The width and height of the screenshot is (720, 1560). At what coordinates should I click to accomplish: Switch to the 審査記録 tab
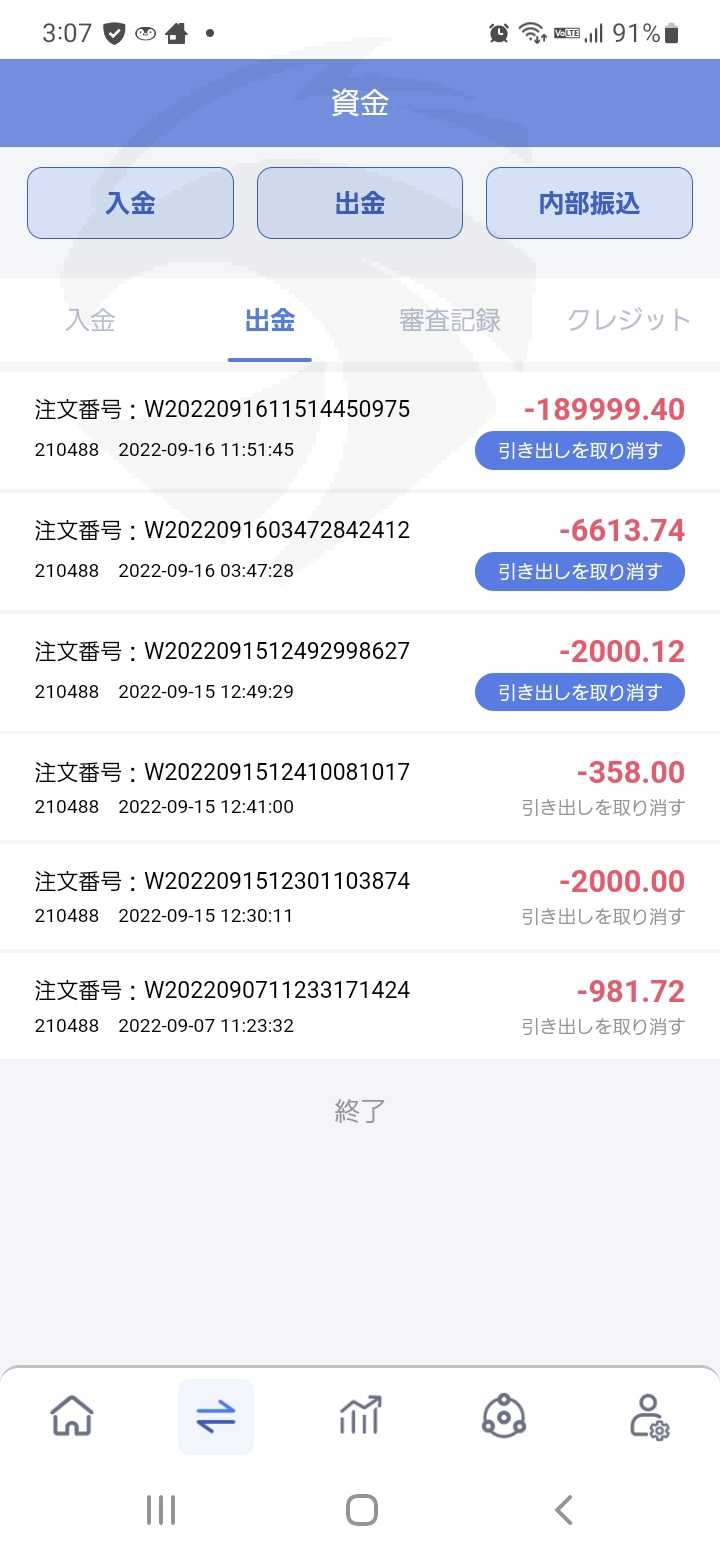coord(450,320)
